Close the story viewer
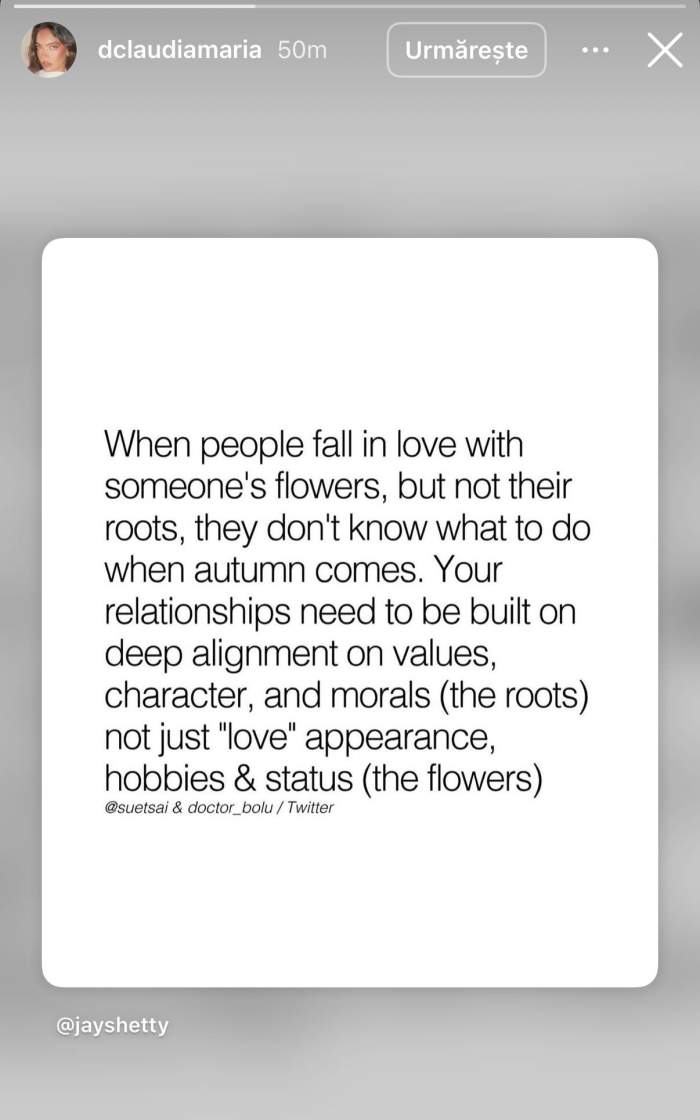This screenshot has width=700, height=1120. (x=665, y=50)
